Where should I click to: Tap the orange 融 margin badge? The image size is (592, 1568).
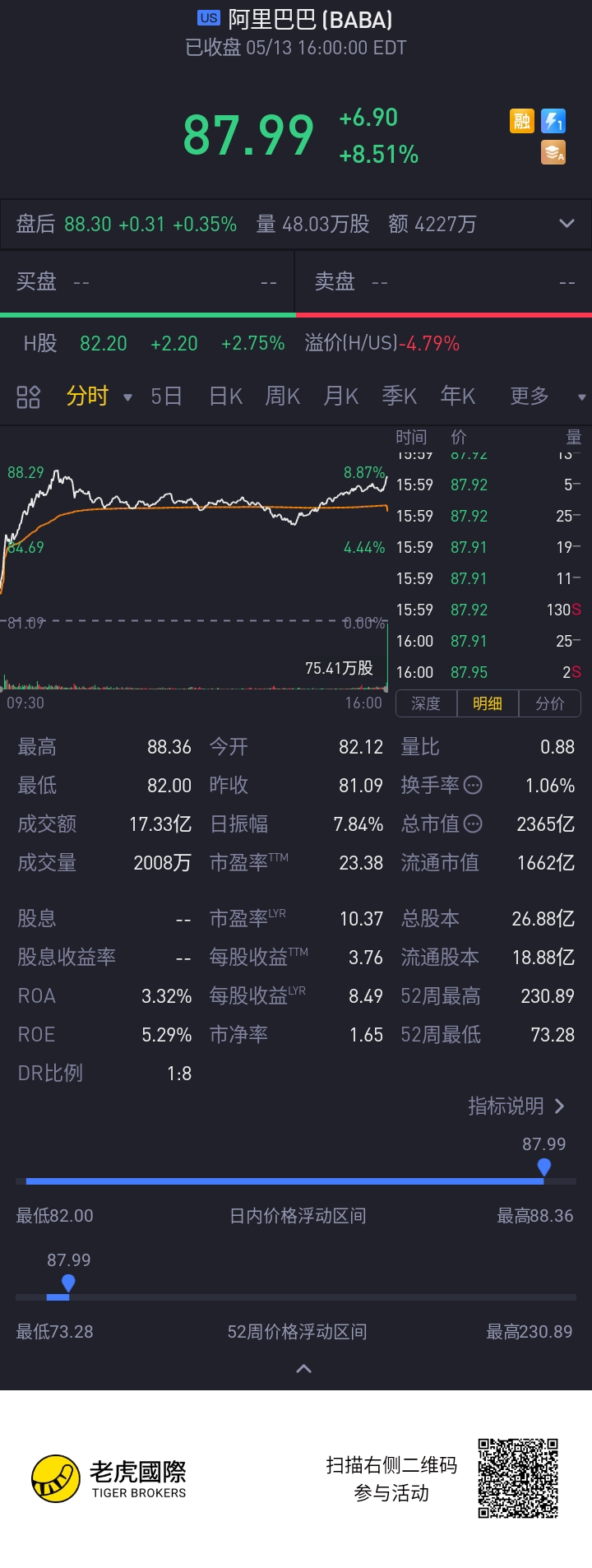[x=521, y=122]
